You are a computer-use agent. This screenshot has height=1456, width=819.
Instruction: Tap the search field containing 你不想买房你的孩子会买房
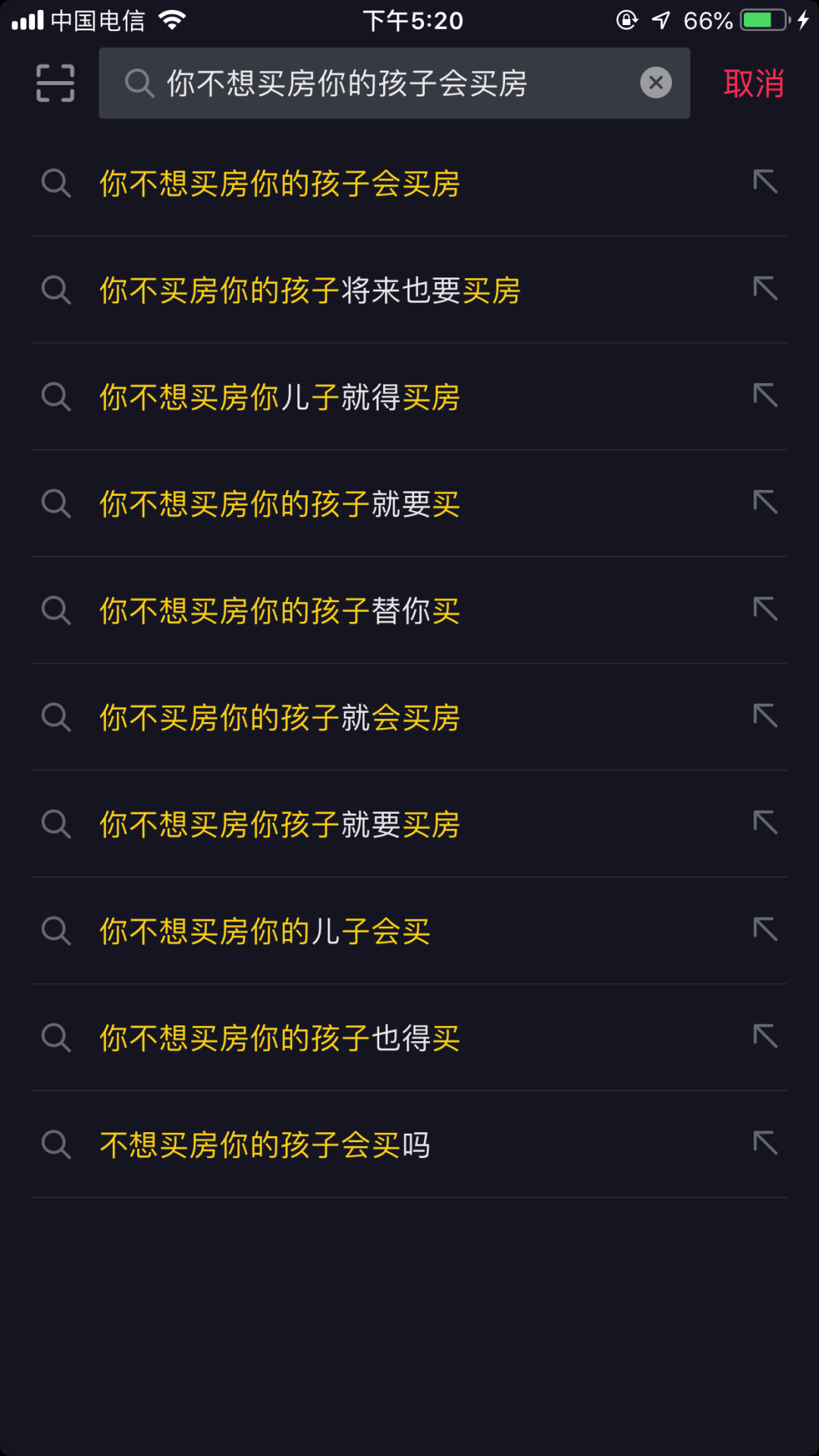point(379,83)
